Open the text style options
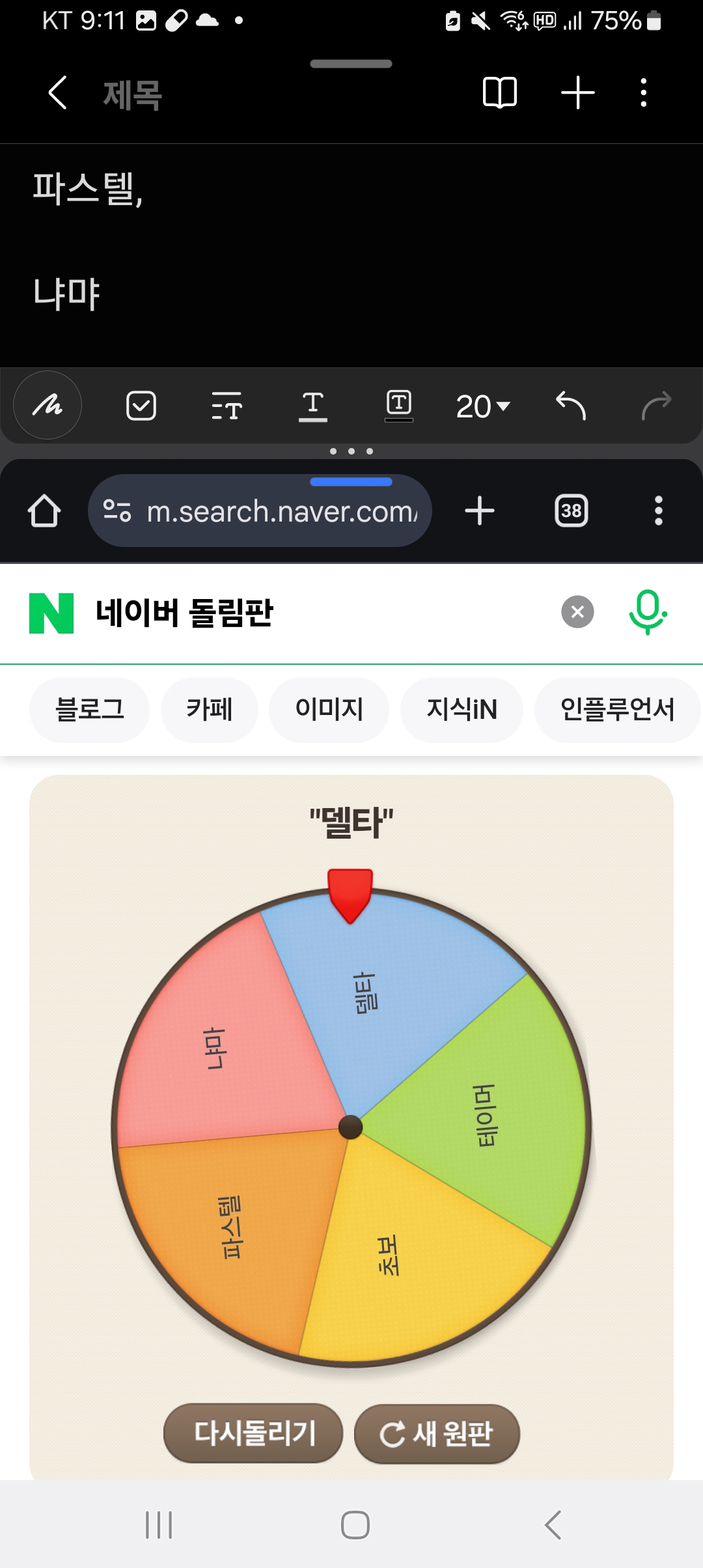 coord(227,406)
